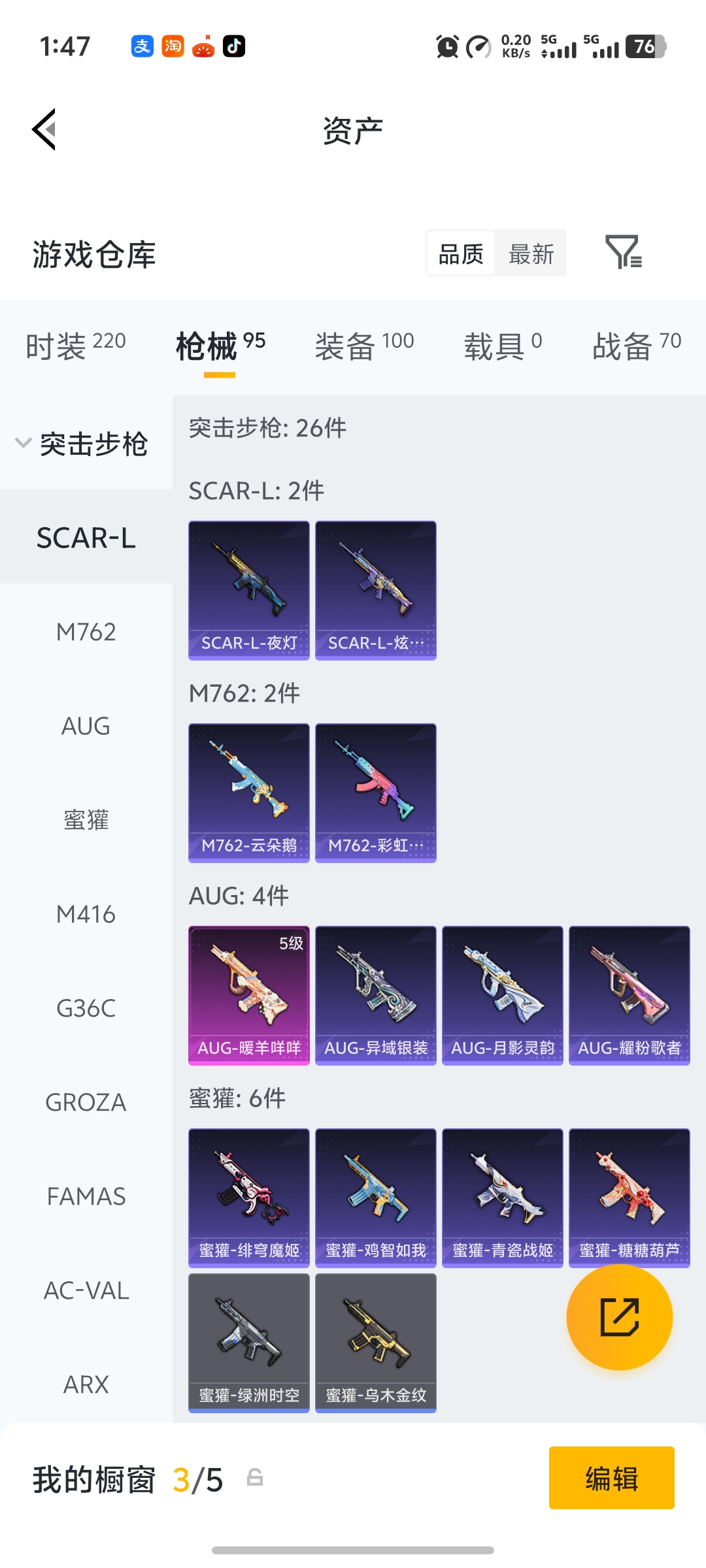The width and height of the screenshot is (706, 1568).
Task: Open the M762-云朵鹅 skin
Action: pos(249,792)
